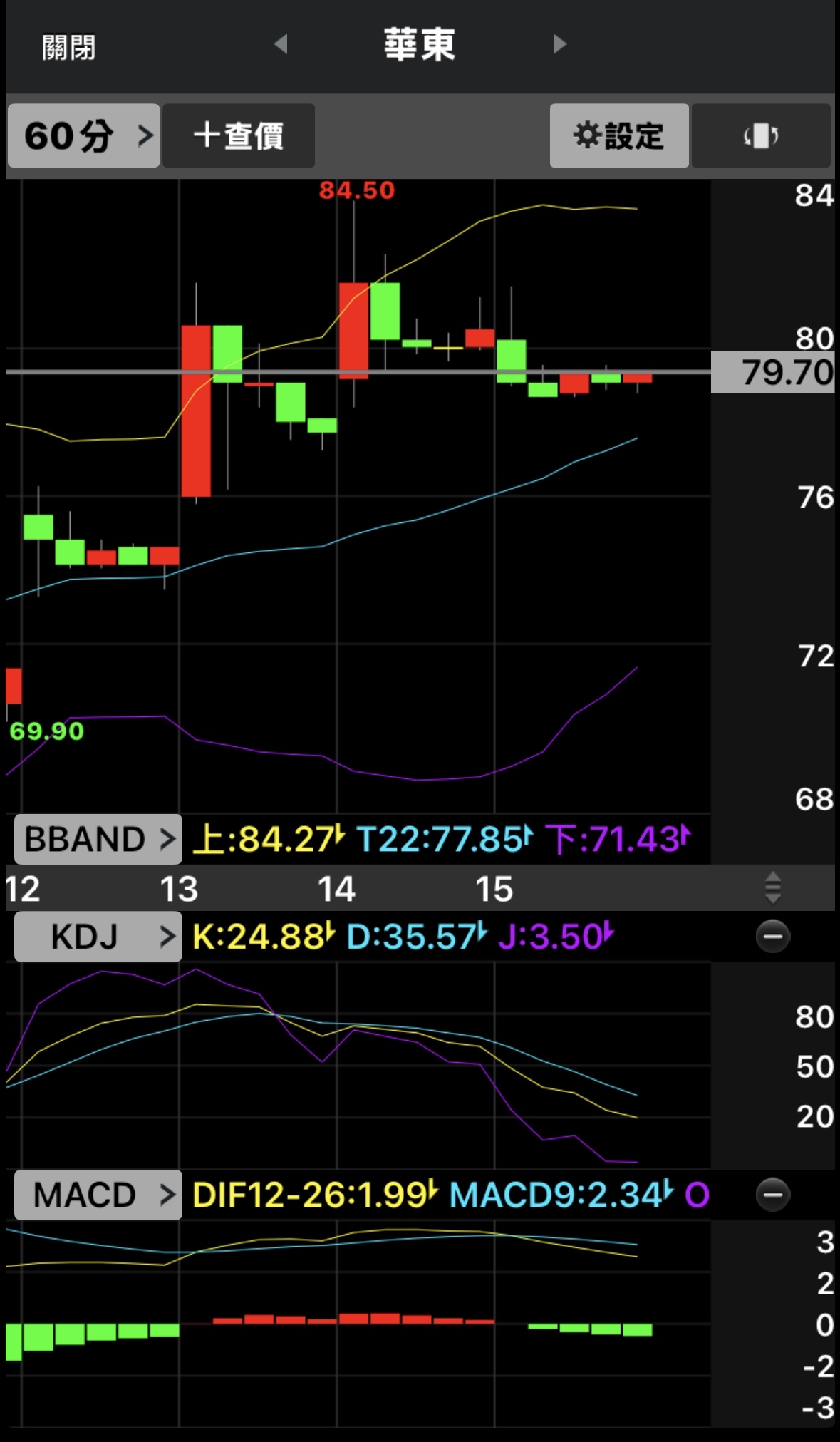Tap the 查價 price lookup button
This screenshot has height=1442, width=840.
click(239, 135)
